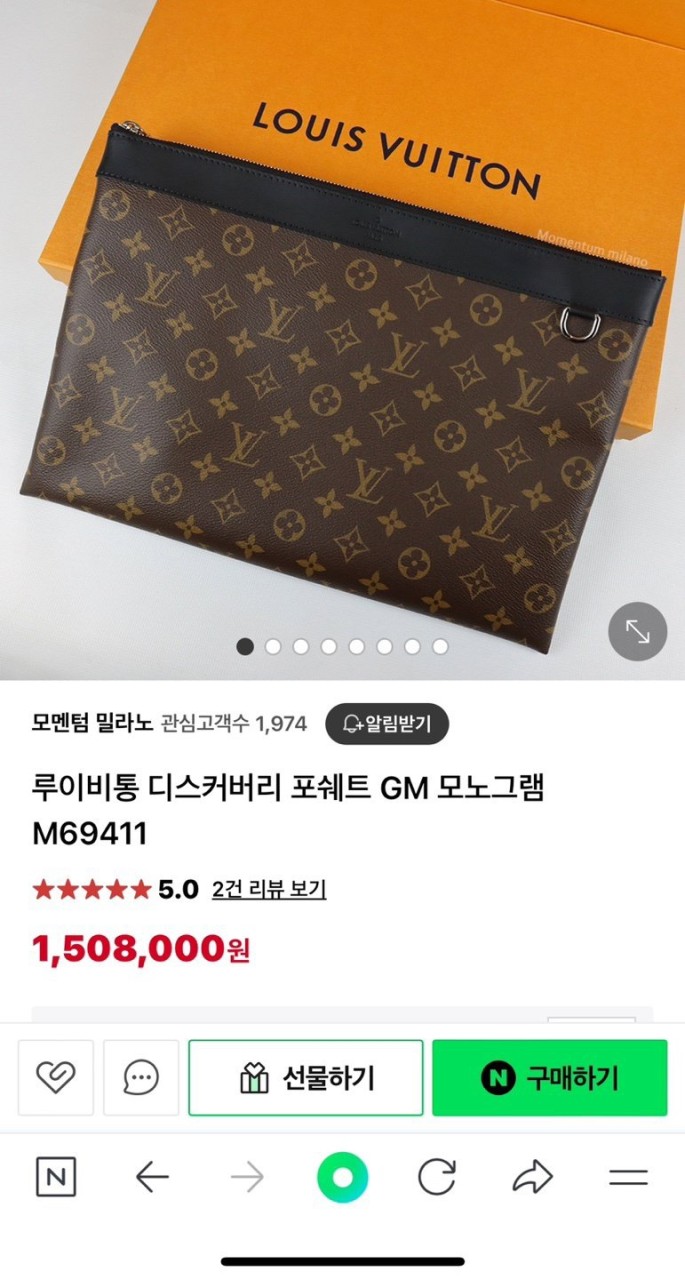Tap the 알림받기 notification button
The image size is (685, 1280).
(386, 723)
